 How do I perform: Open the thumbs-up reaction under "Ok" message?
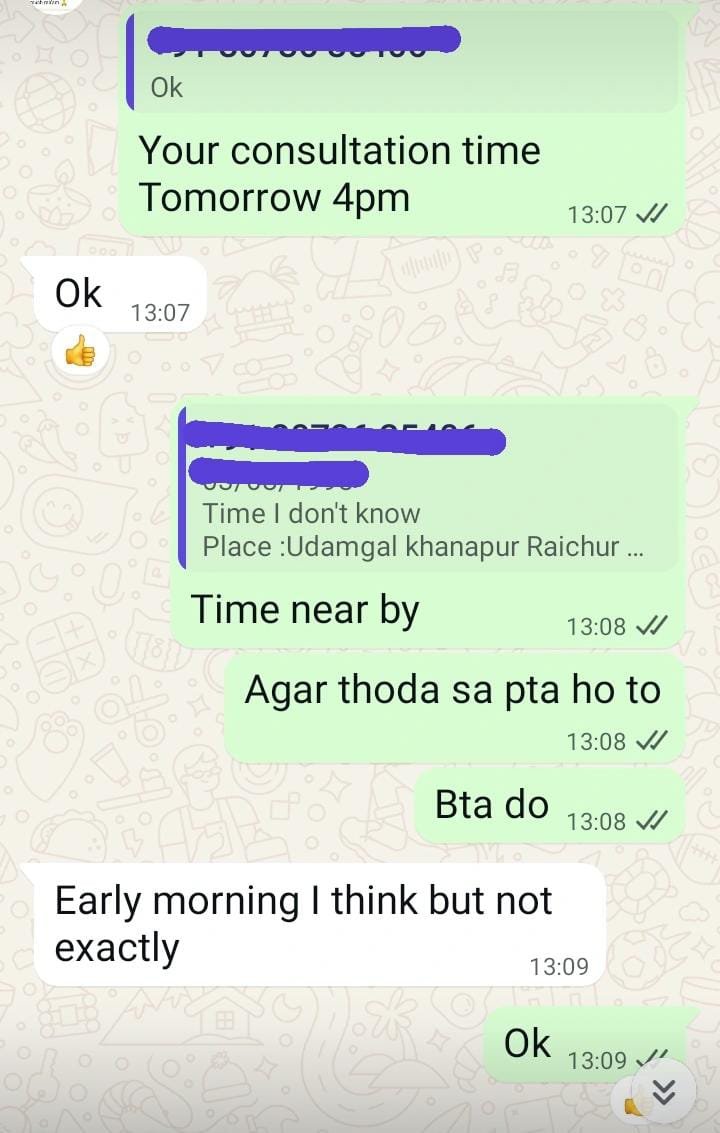[80, 351]
